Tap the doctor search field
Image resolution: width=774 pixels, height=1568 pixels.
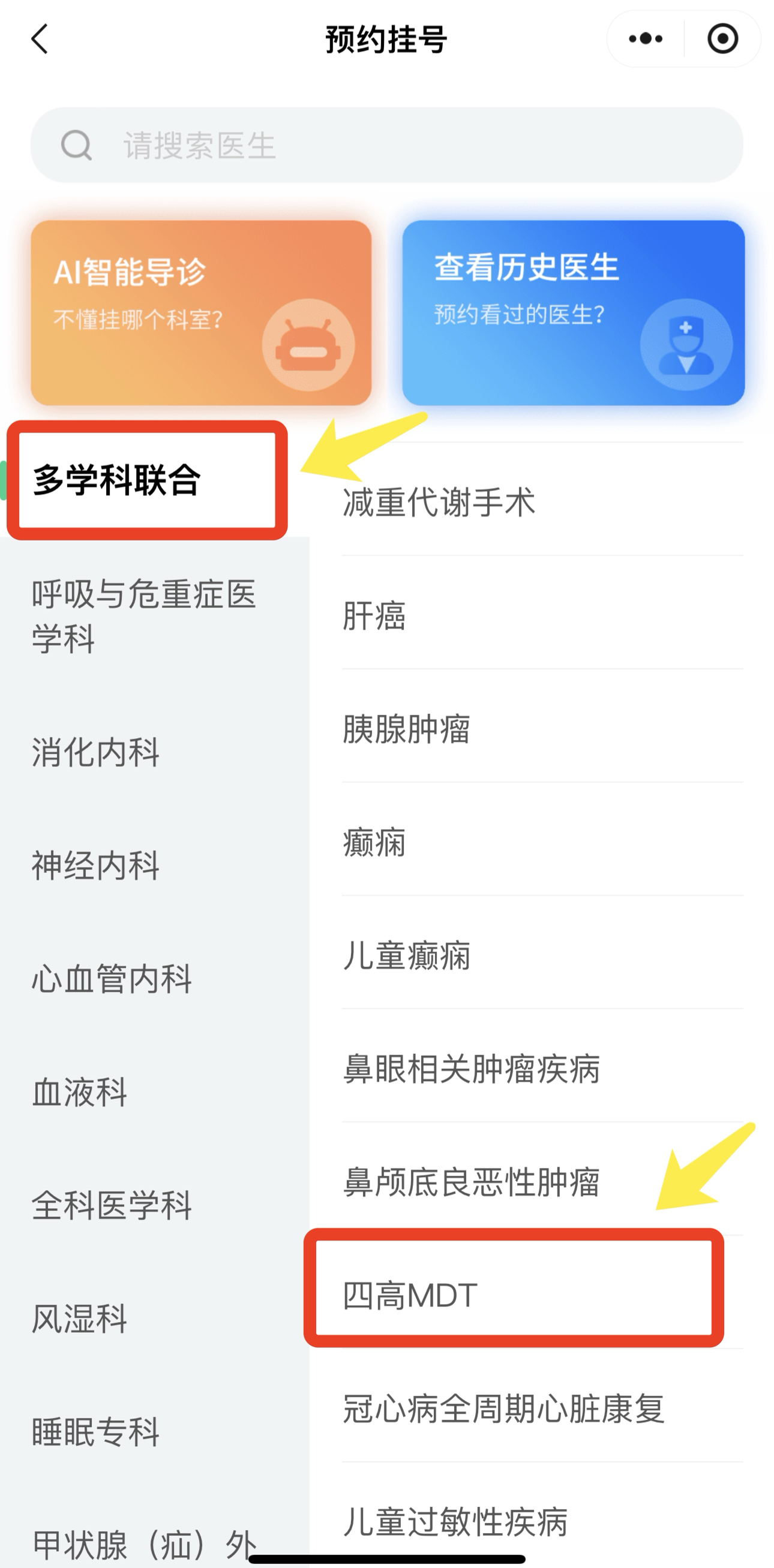tap(386, 145)
